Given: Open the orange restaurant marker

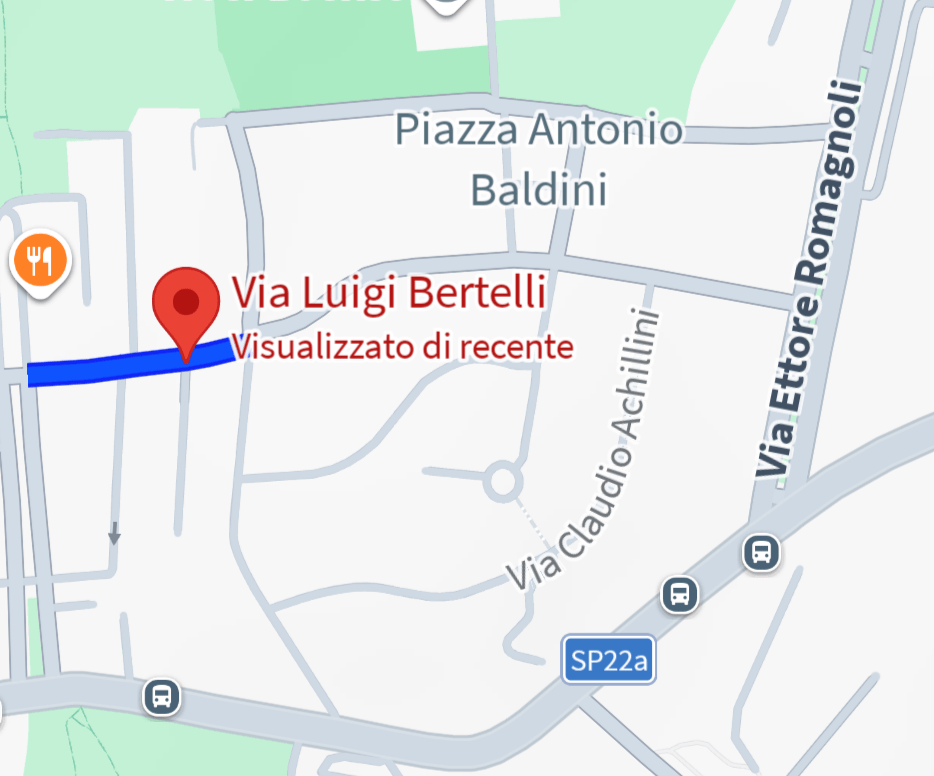Looking at the screenshot, I should (x=40, y=262).
